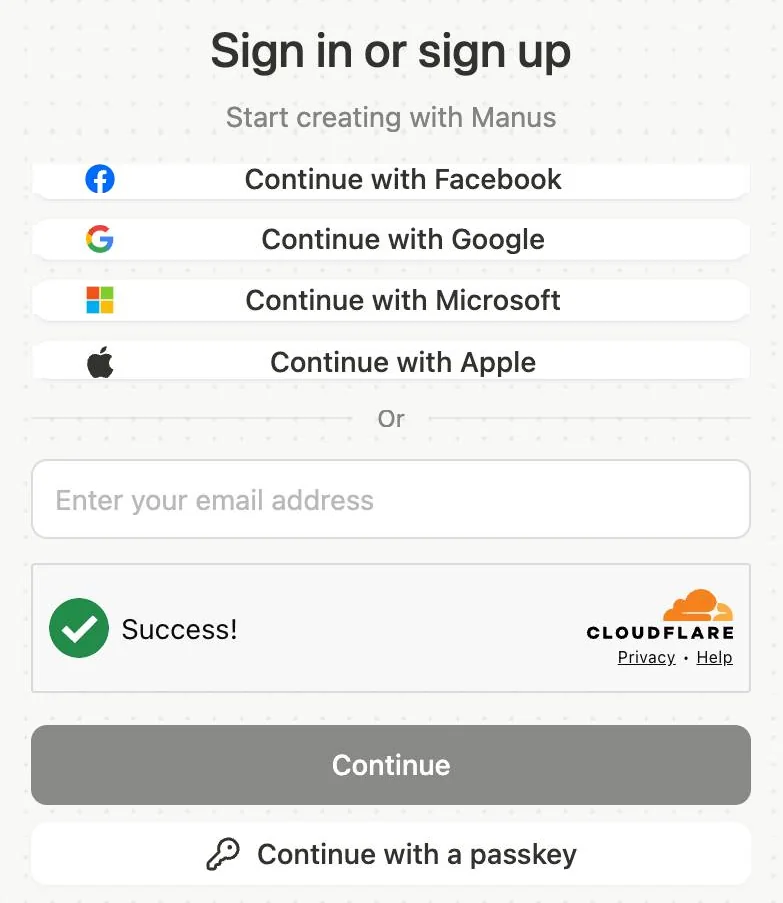The image size is (783, 903).
Task: Select Continue with Microsoft
Action: [x=391, y=300]
